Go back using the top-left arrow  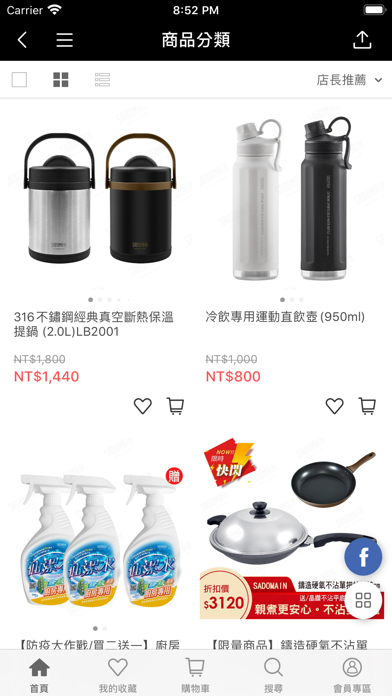coord(22,40)
